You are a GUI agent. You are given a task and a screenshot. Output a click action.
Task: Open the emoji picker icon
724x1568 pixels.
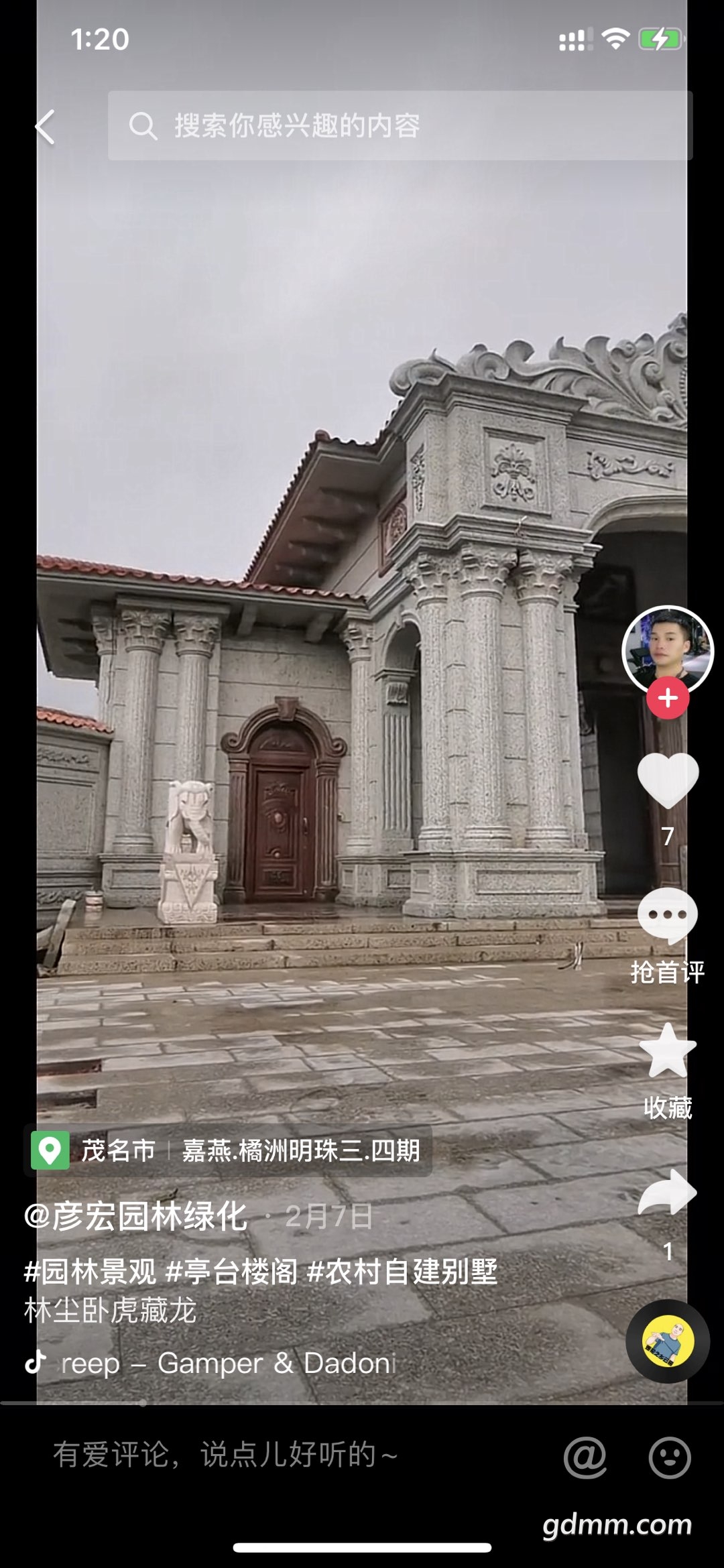[x=669, y=1457]
